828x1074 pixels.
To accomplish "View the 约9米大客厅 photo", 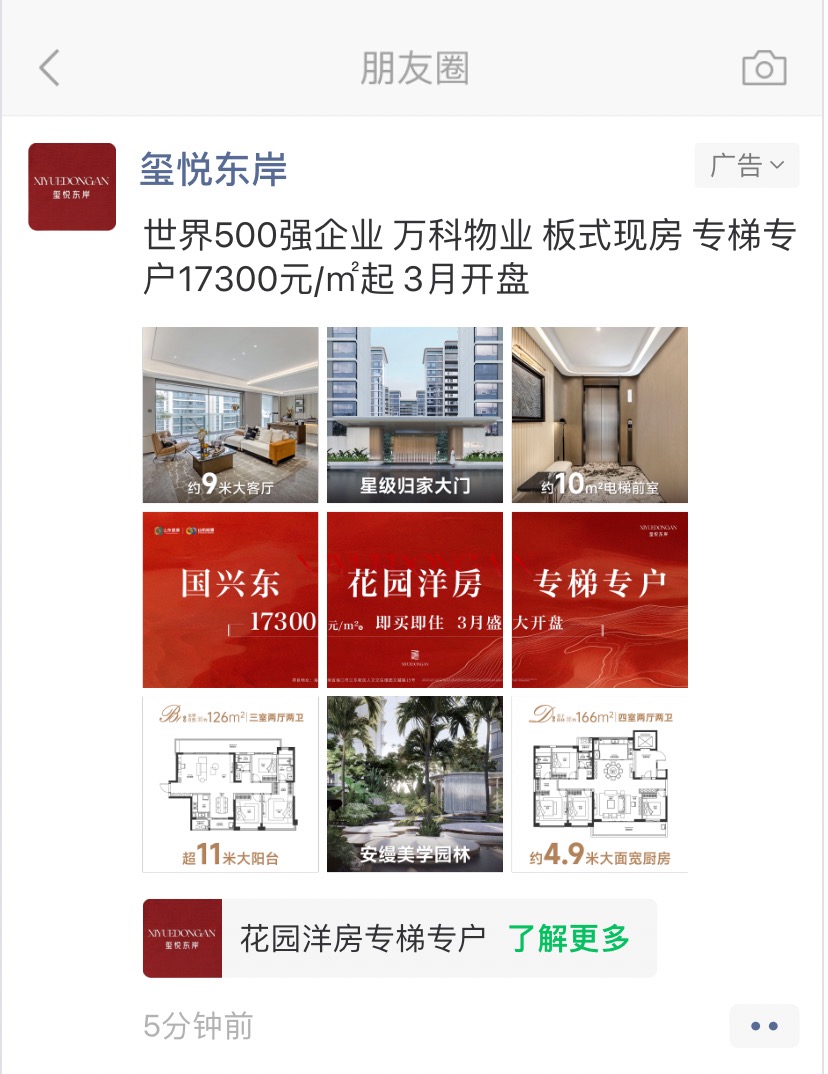I will 230,414.
